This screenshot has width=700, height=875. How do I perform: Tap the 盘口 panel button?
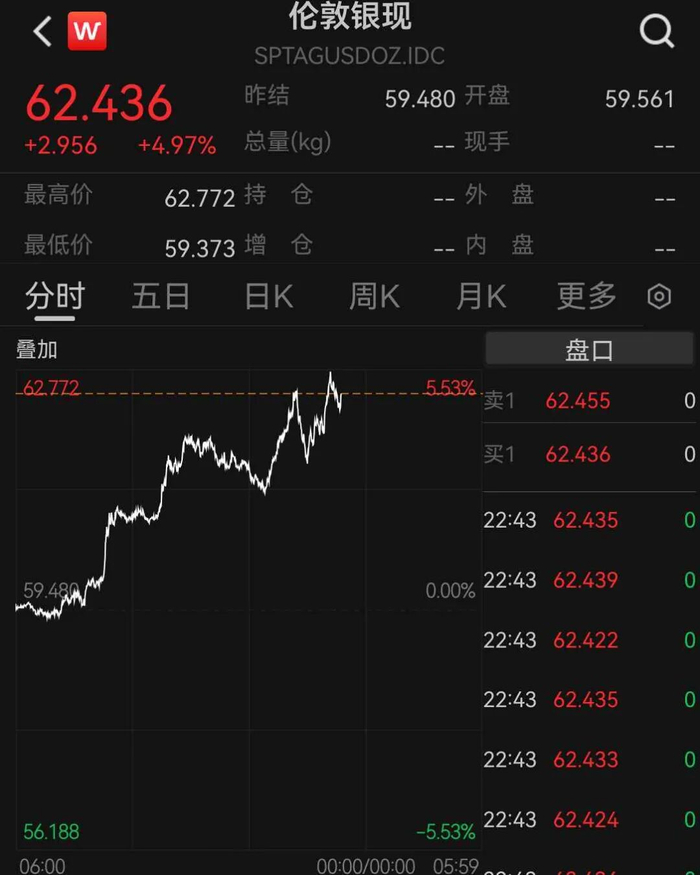pyautogui.click(x=589, y=350)
